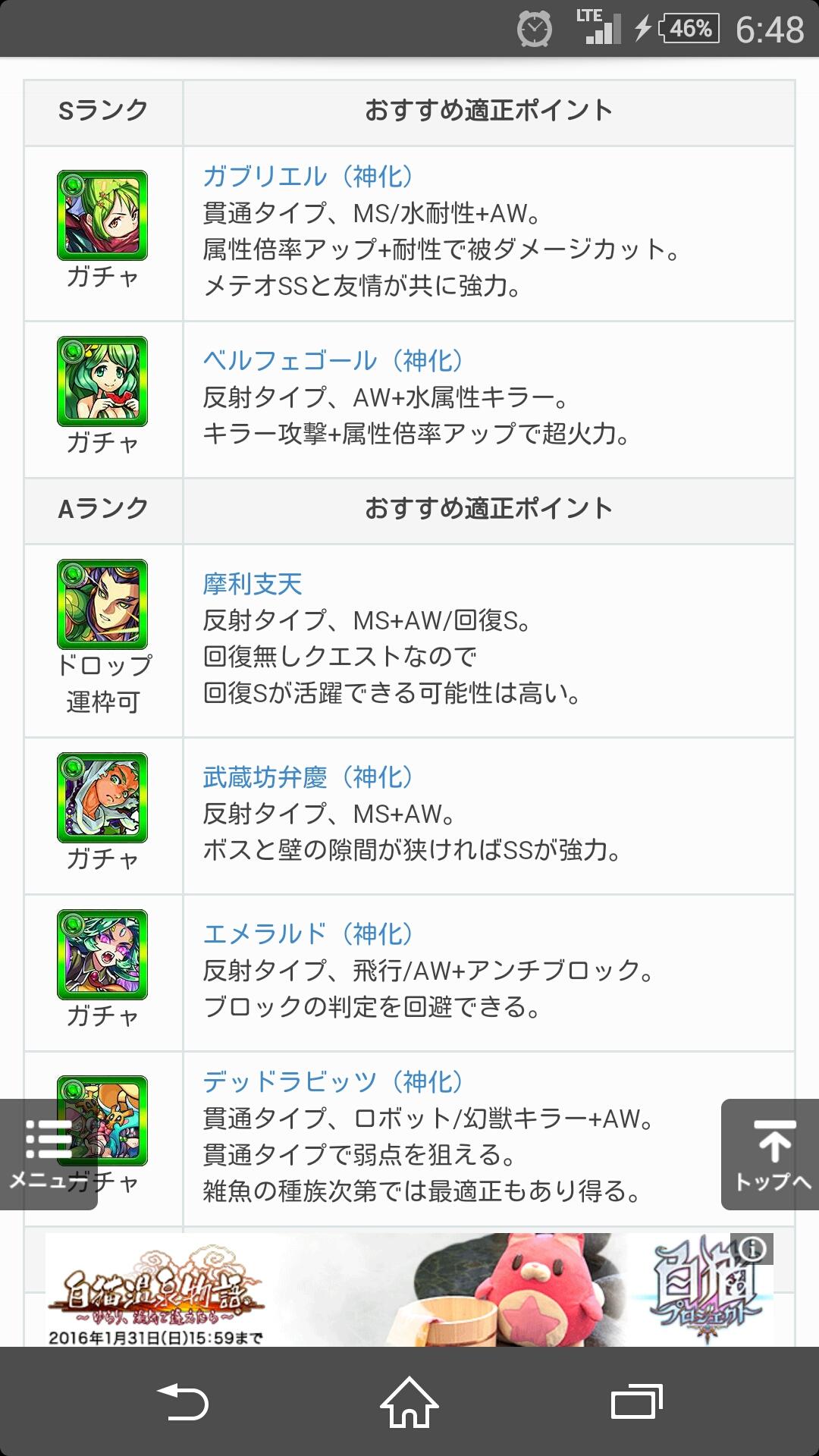Screen dimensions: 819x1456
Task: Open the ad info icon
Action: pos(752,1249)
